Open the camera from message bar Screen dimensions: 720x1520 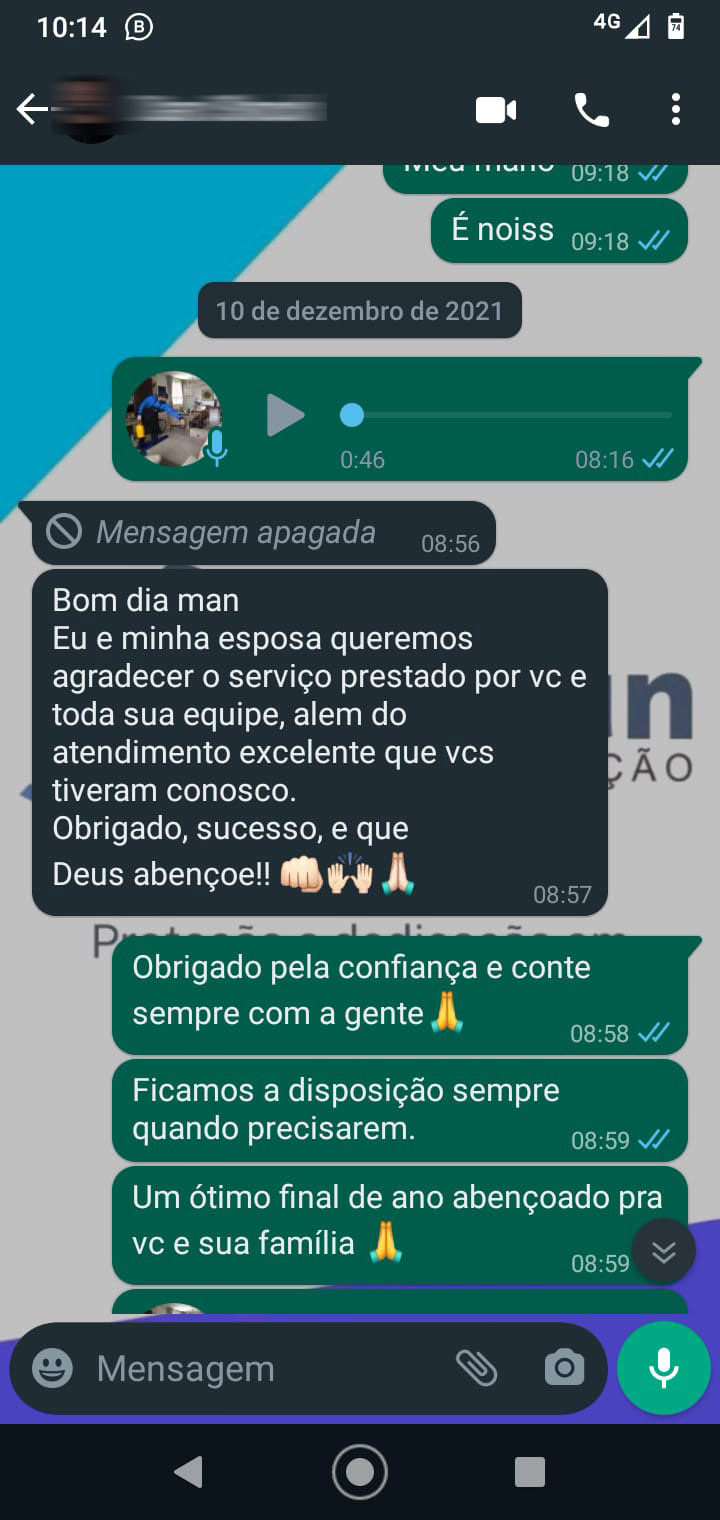[564, 1368]
